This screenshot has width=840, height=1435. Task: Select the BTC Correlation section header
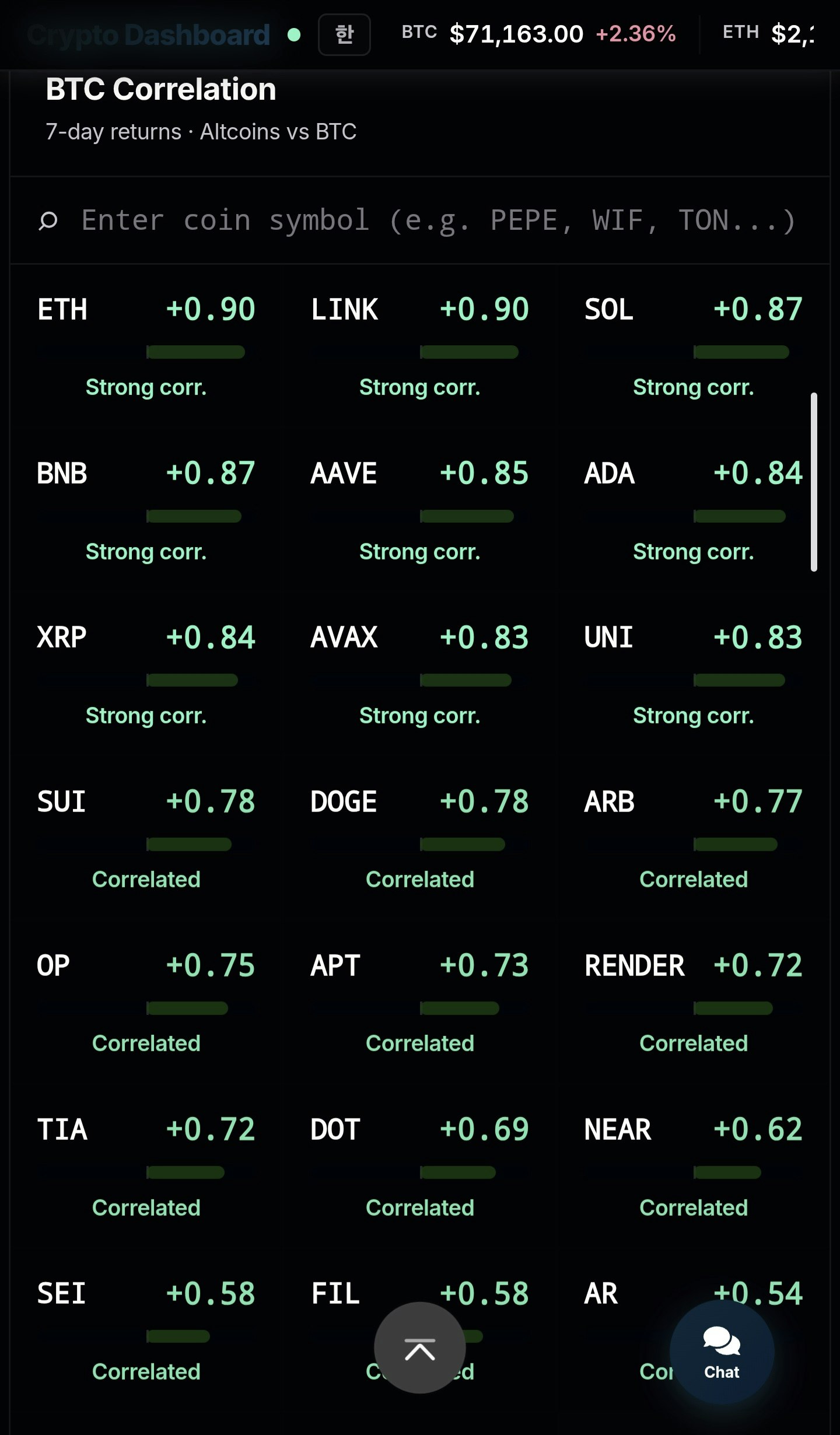pyautogui.click(x=161, y=89)
